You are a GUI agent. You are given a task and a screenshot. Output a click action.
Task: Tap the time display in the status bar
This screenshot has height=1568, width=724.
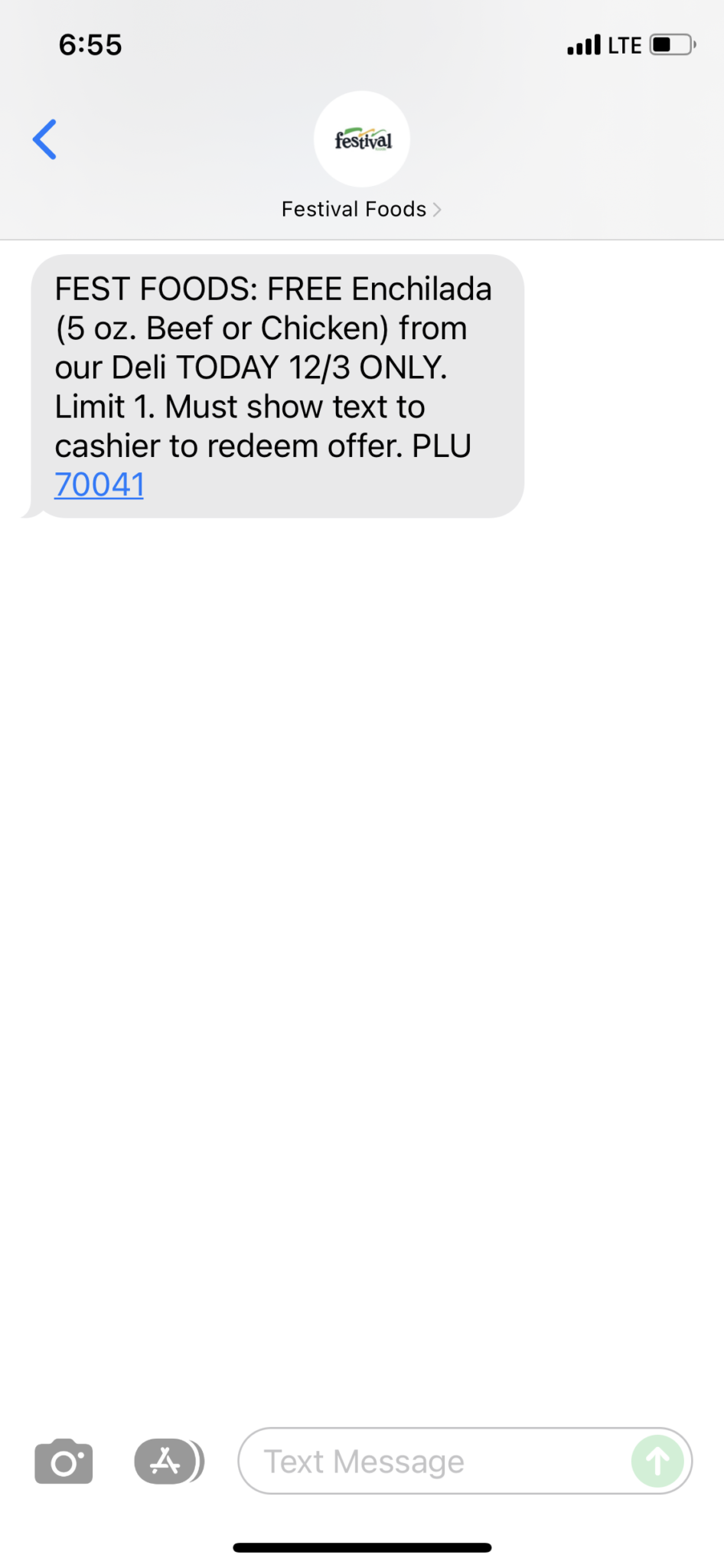90,44
